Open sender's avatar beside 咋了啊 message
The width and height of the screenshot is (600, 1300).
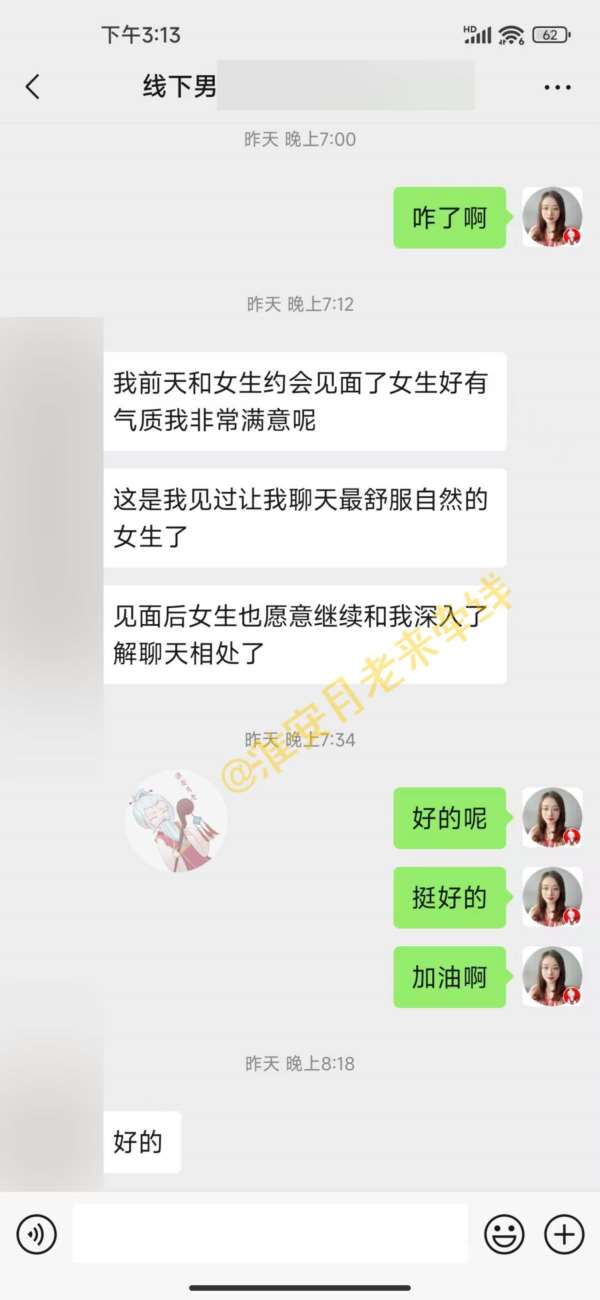click(552, 217)
